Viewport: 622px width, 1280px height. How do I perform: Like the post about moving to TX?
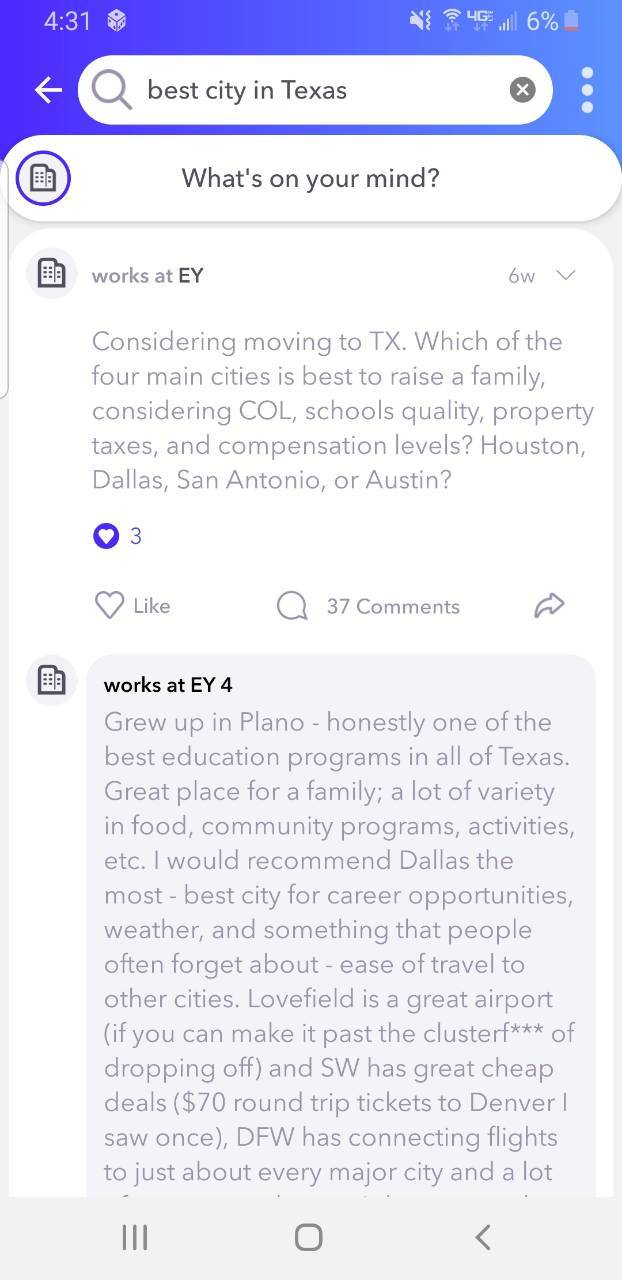132,605
